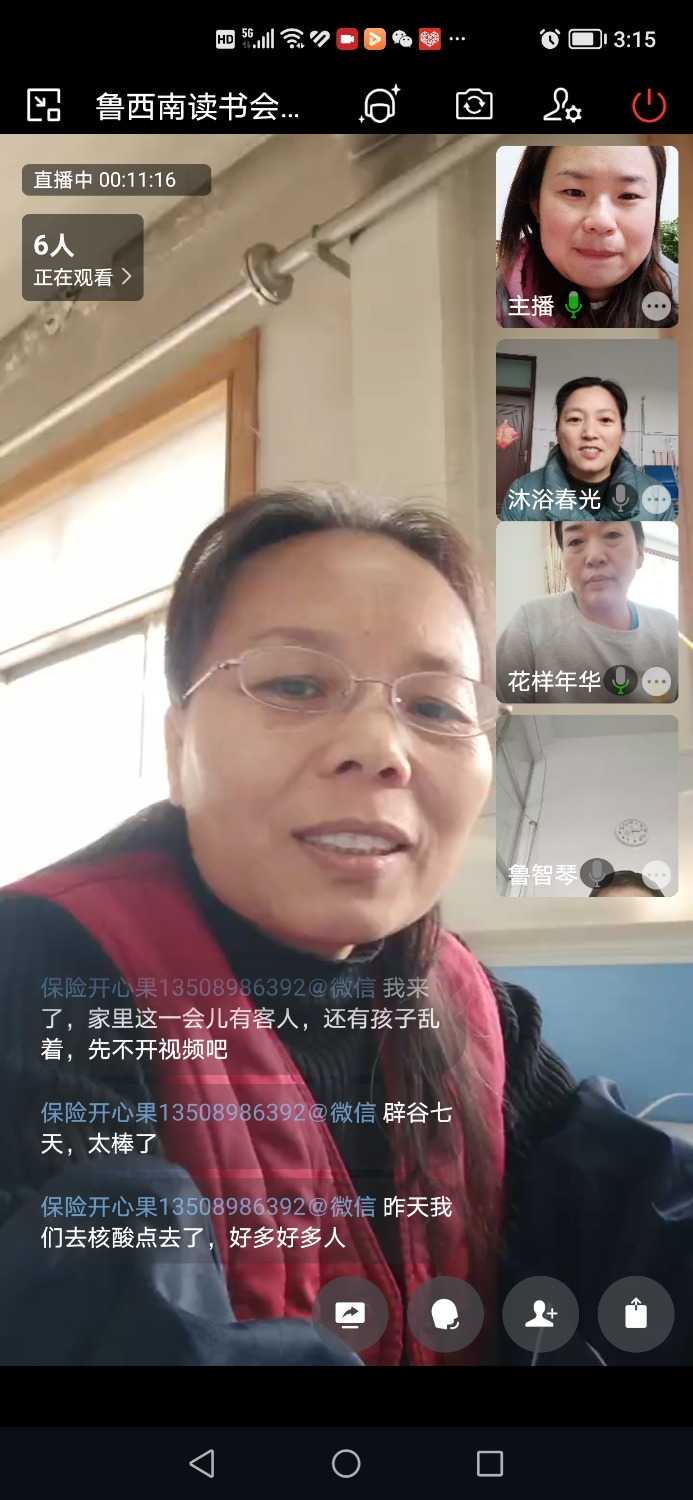The image size is (693, 1500).
Task: Minimize the live stream to a floating window
Action: [44, 105]
